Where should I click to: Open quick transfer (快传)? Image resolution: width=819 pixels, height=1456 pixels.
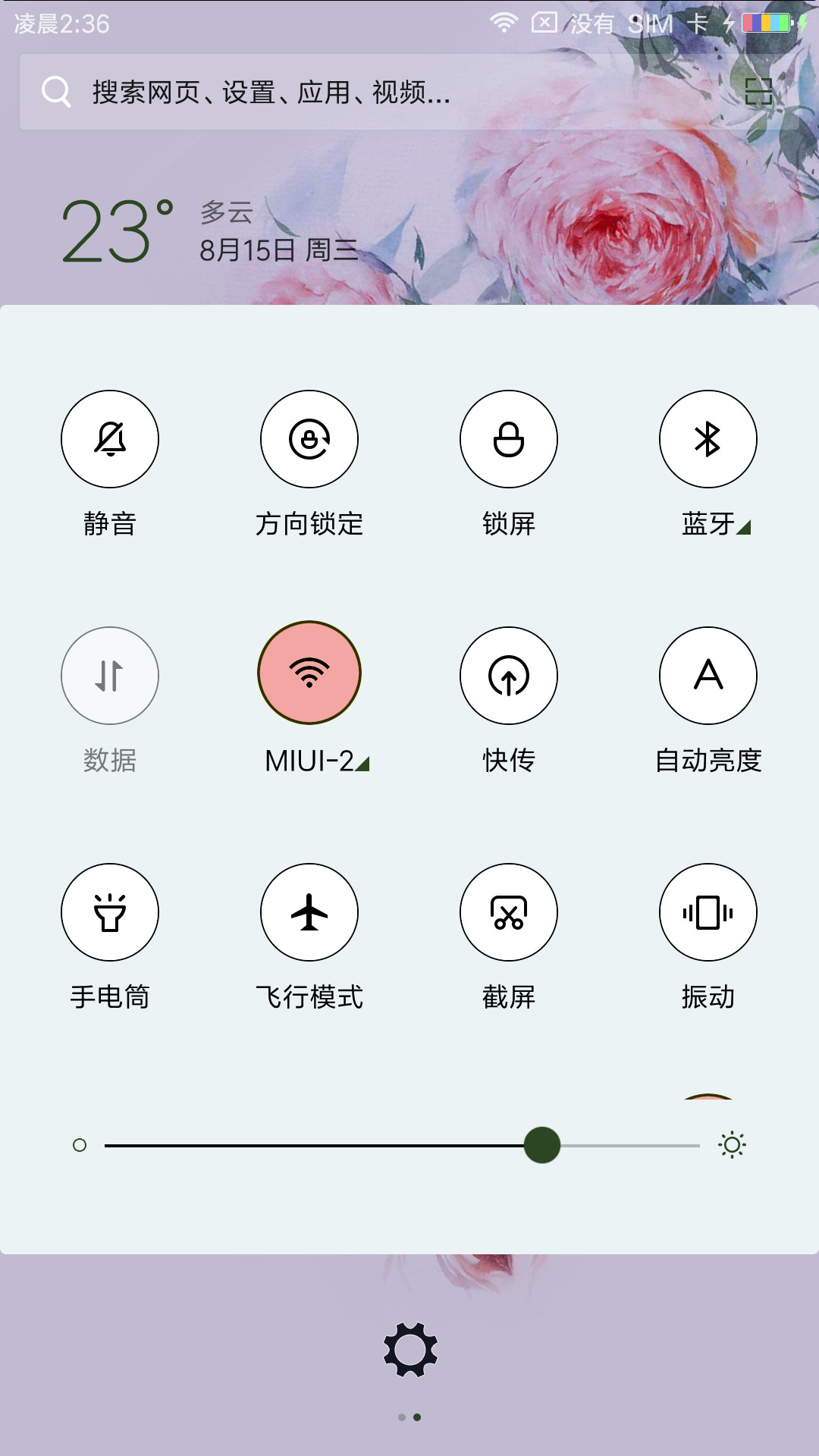point(509,676)
